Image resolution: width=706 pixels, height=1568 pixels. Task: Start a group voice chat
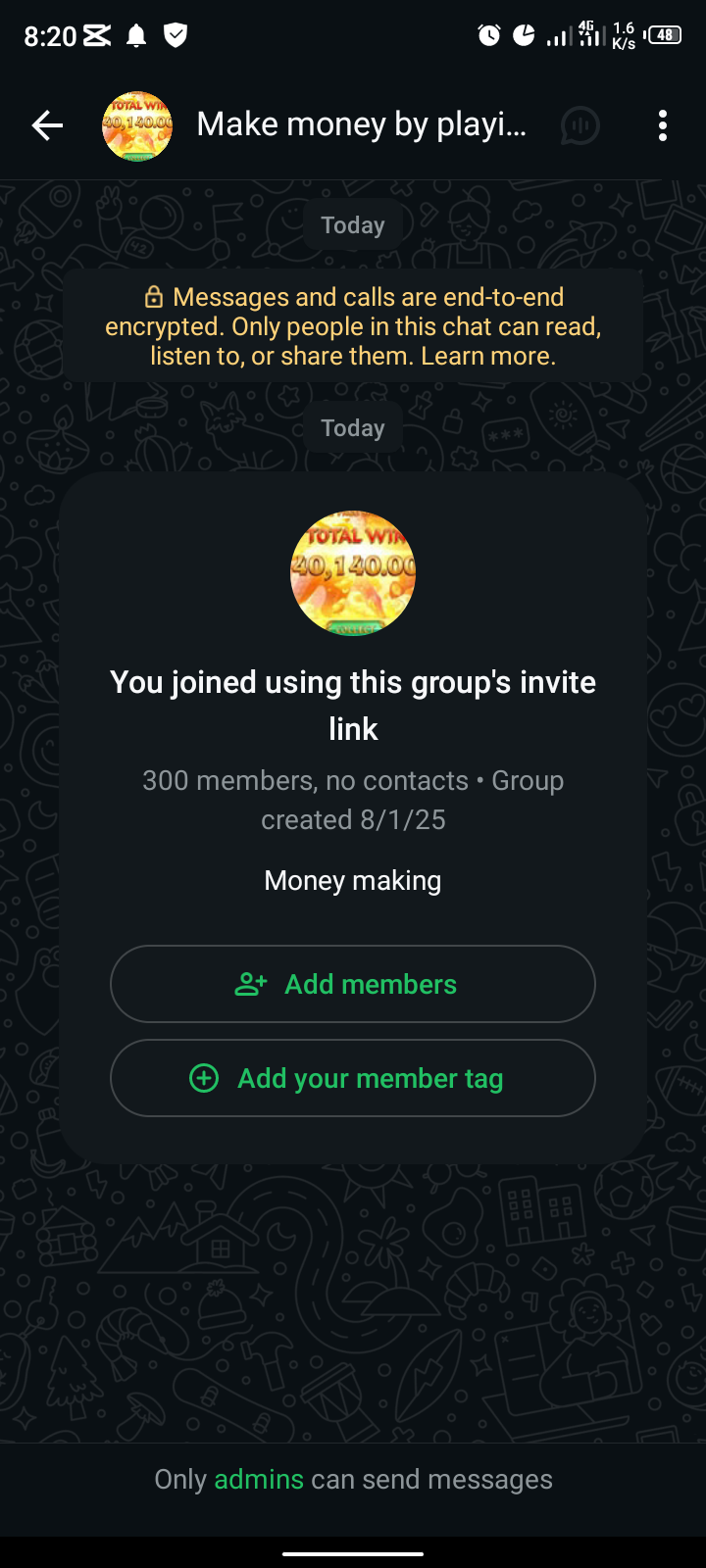point(580,125)
